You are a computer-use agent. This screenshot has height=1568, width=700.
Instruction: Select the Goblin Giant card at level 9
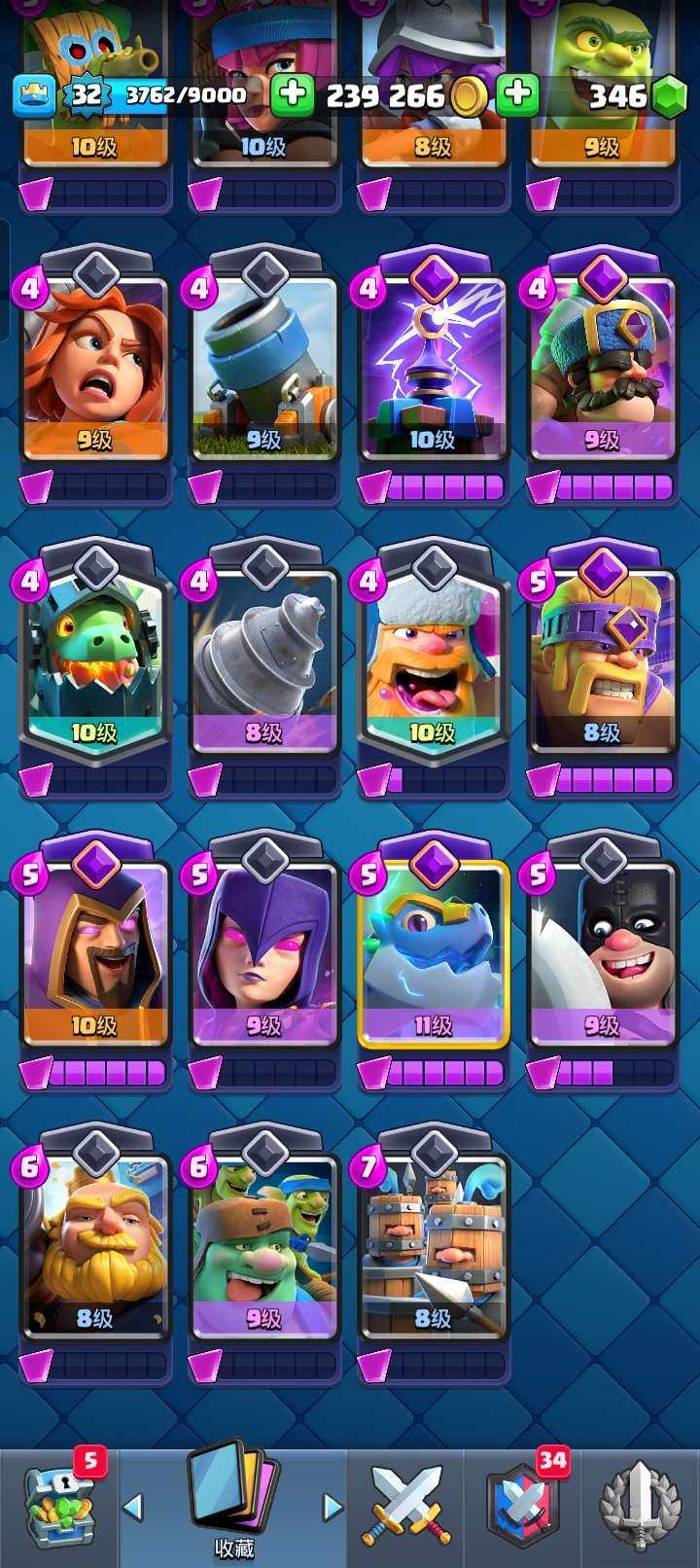(x=264, y=1245)
